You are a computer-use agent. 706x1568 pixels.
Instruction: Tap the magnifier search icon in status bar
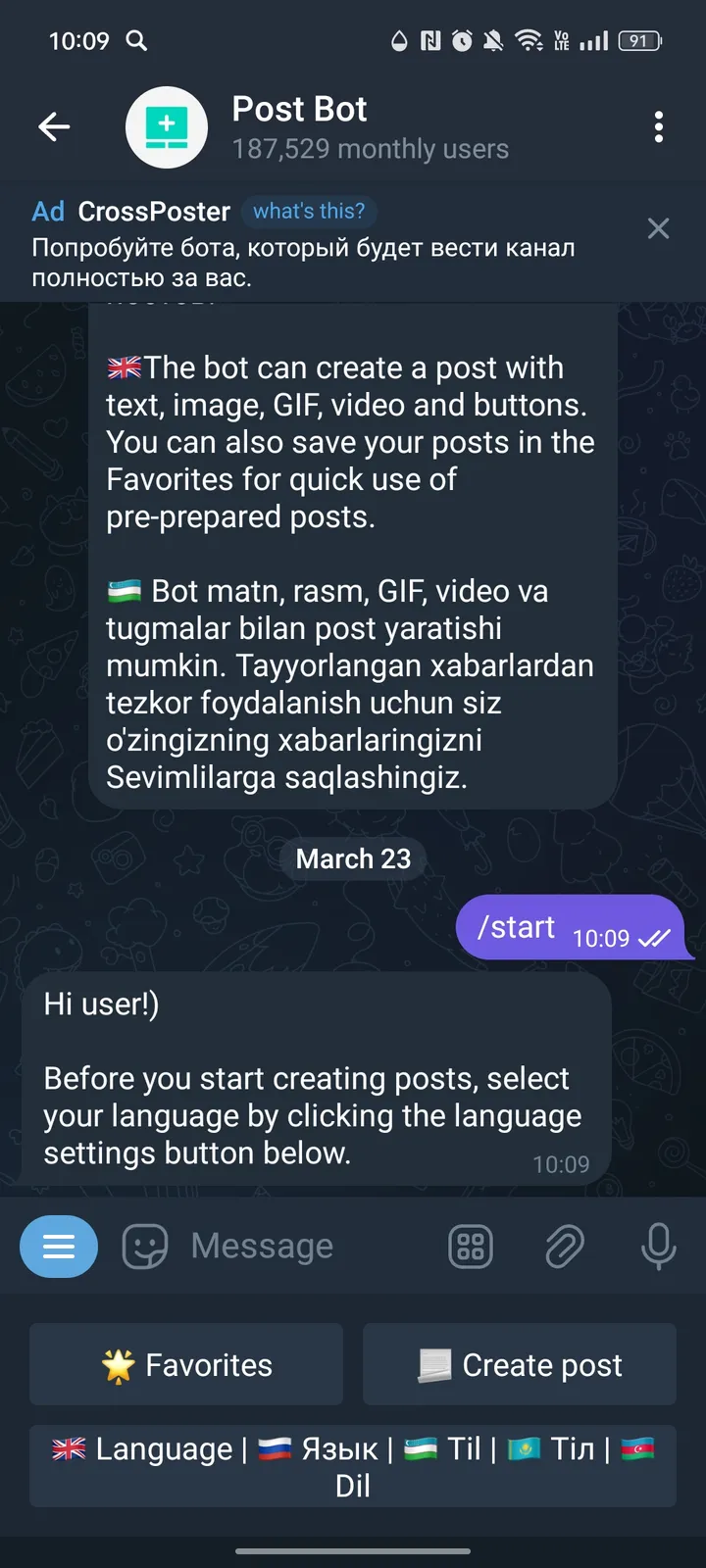click(137, 41)
